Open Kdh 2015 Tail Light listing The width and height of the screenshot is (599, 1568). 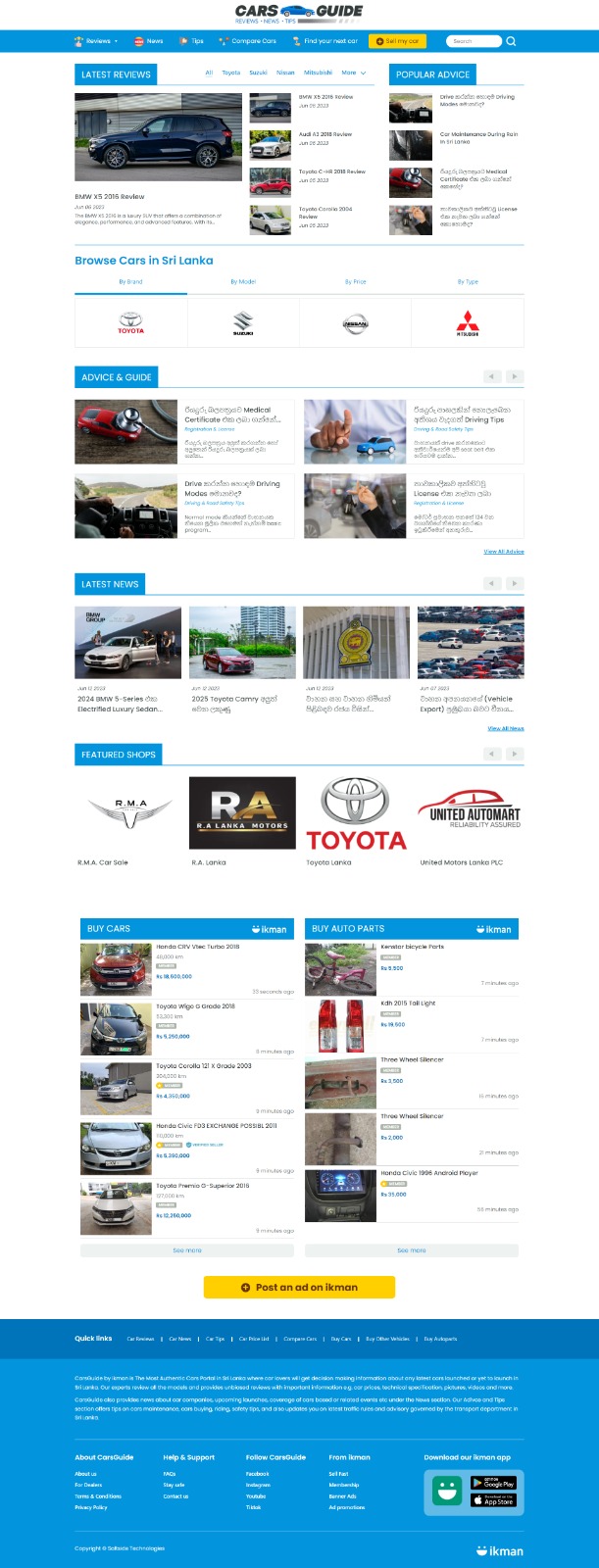(408, 1003)
